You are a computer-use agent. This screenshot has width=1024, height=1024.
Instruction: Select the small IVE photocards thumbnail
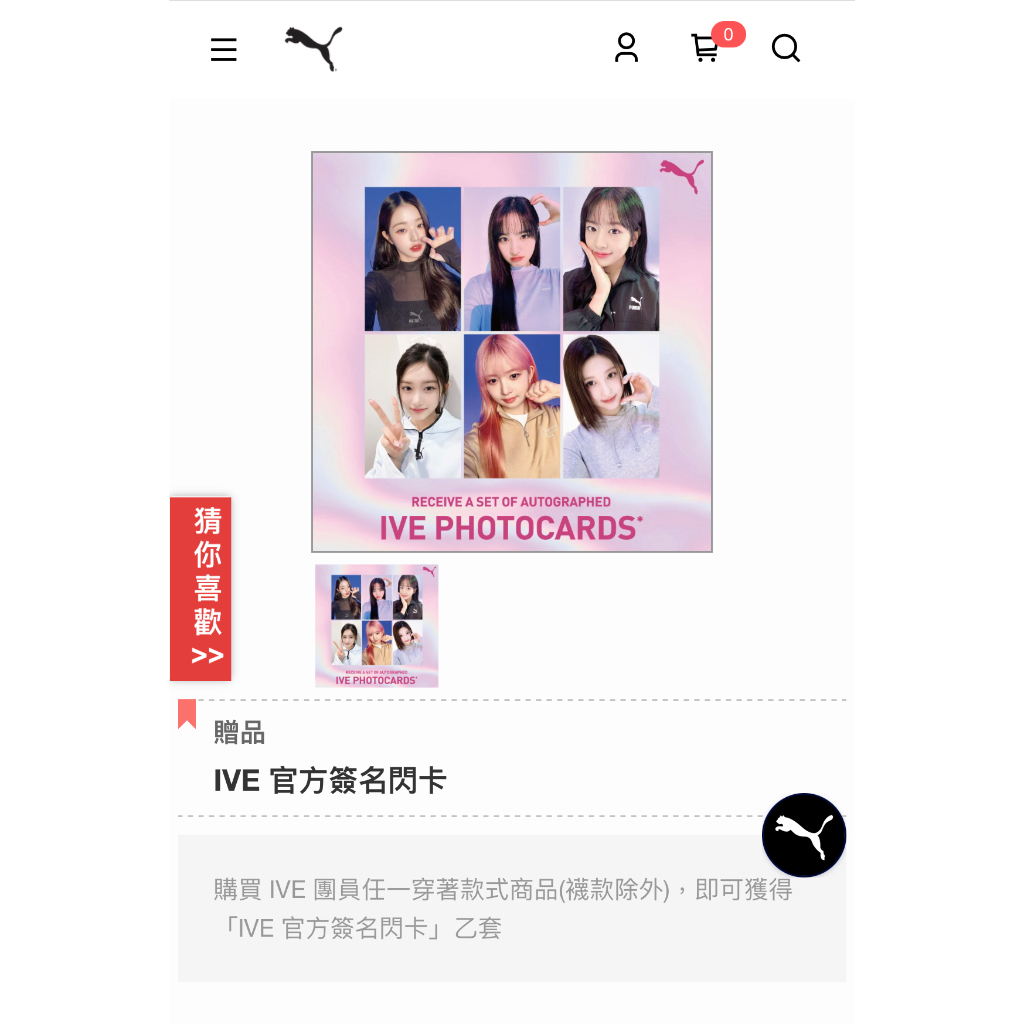(x=377, y=626)
